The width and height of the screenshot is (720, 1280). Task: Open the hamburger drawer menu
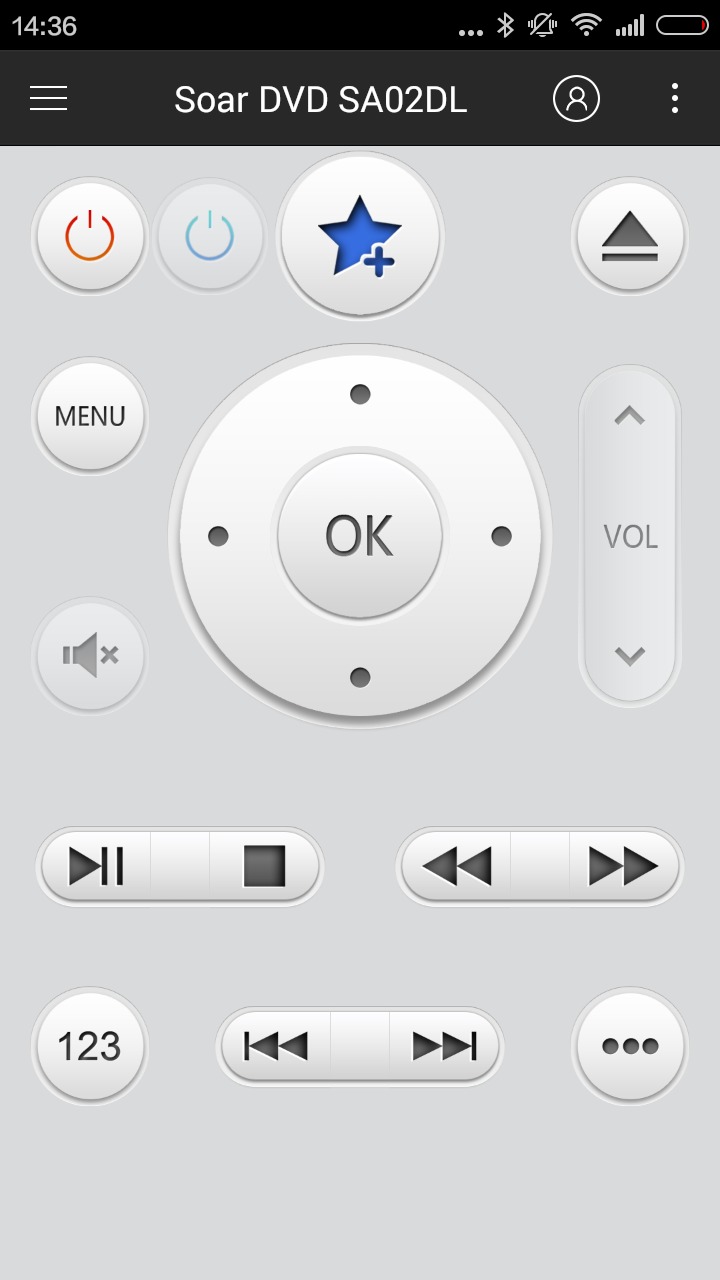(x=48, y=98)
